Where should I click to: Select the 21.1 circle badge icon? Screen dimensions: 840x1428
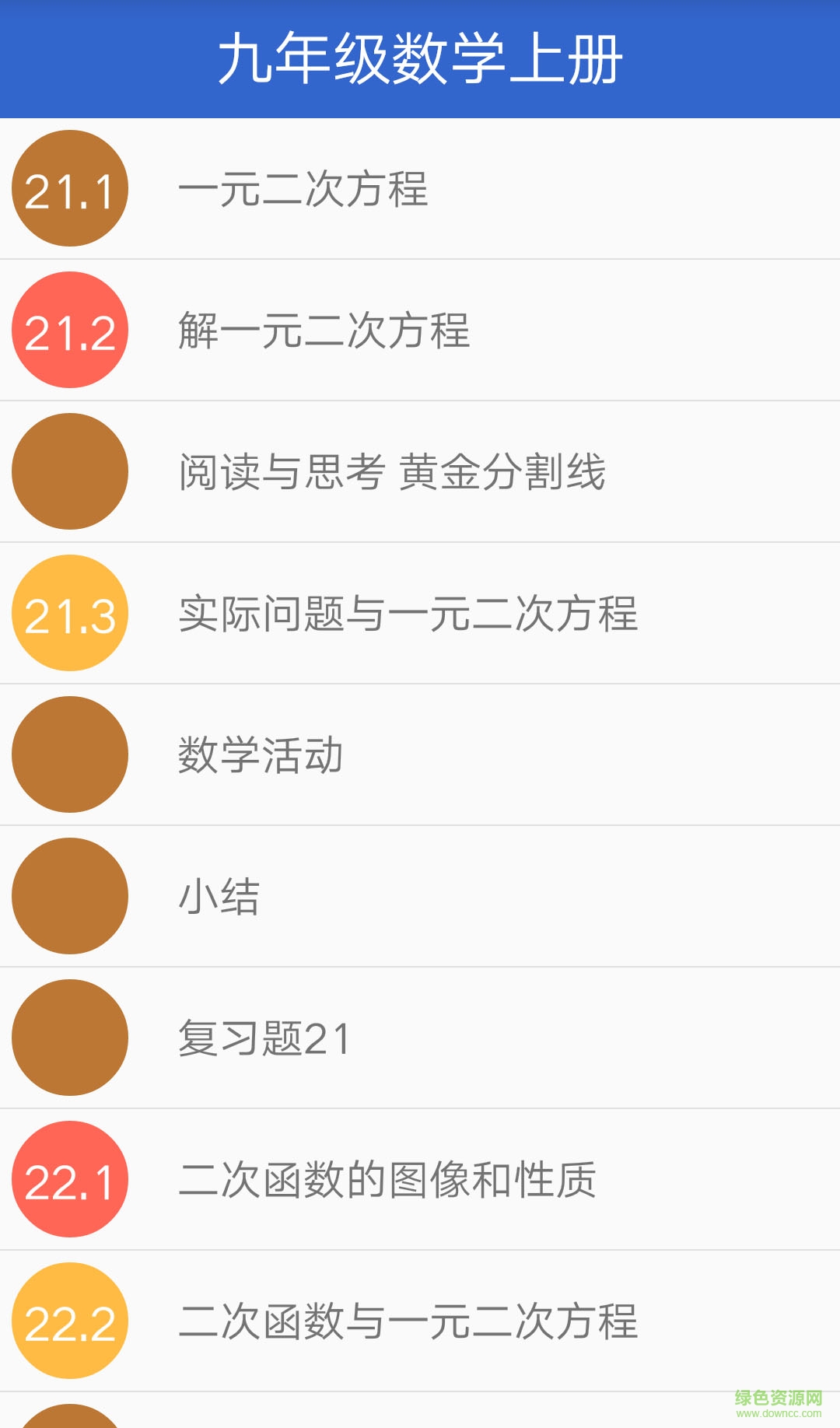69,188
